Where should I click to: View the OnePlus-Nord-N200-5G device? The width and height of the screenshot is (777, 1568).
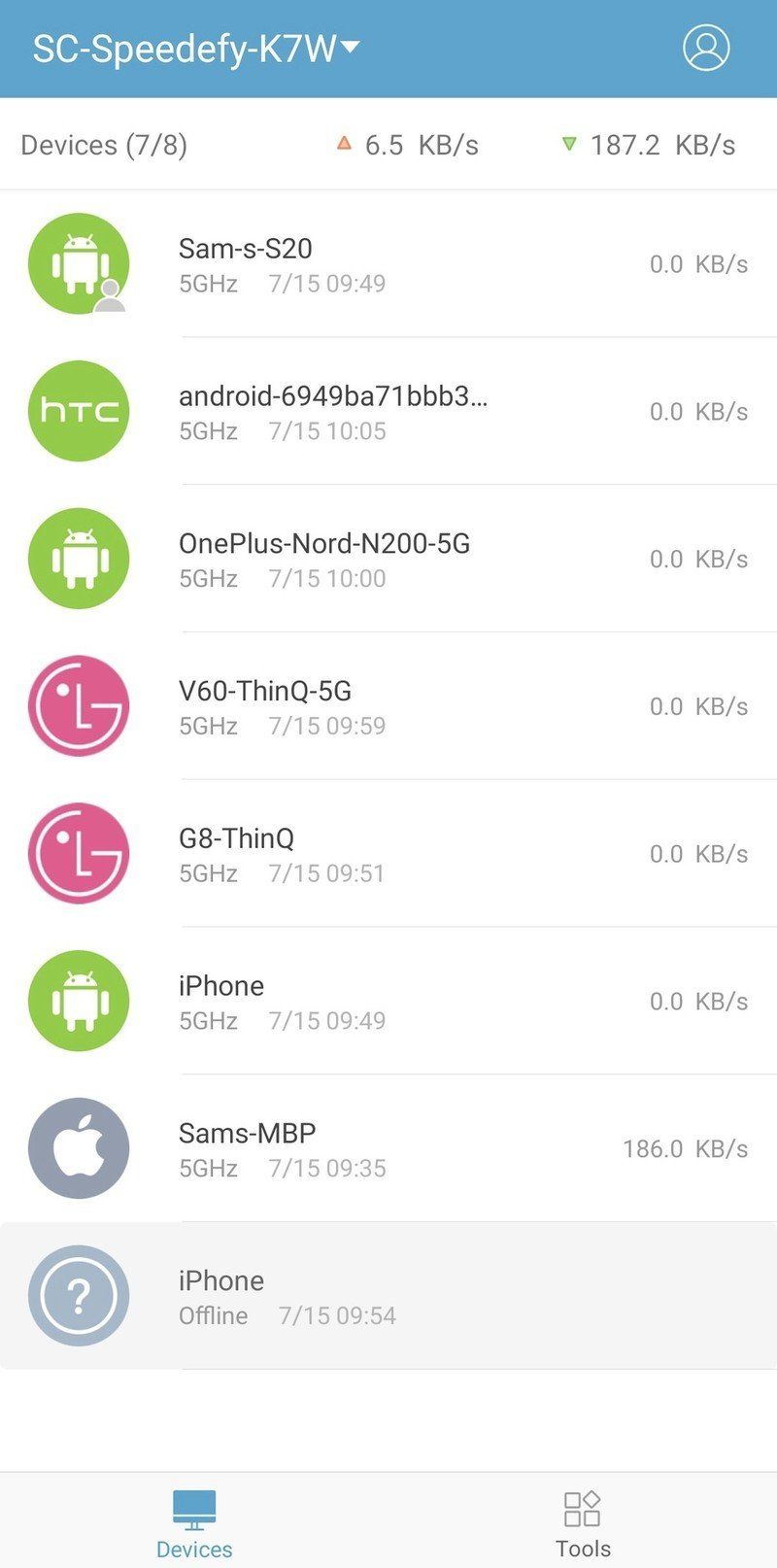(388, 560)
